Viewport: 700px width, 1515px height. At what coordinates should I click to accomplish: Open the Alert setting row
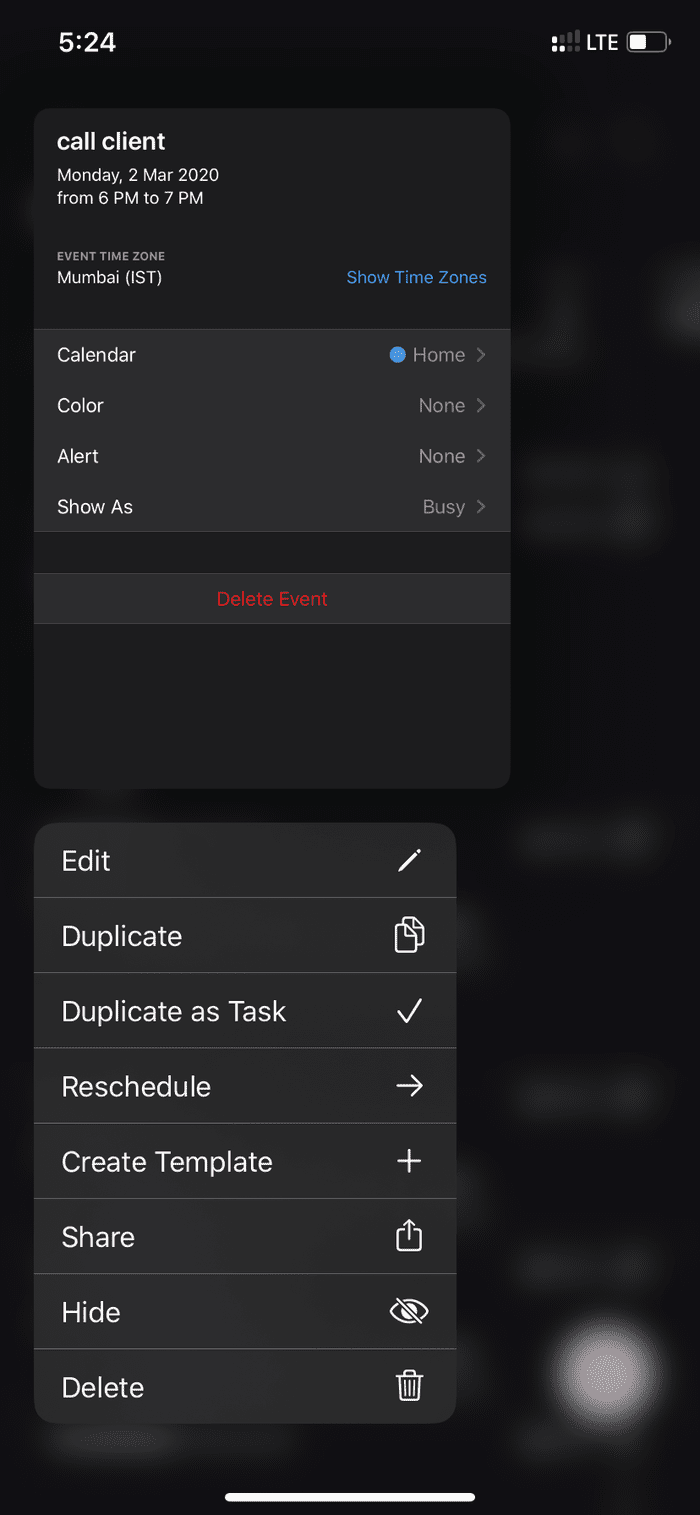click(x=272, y=456)
